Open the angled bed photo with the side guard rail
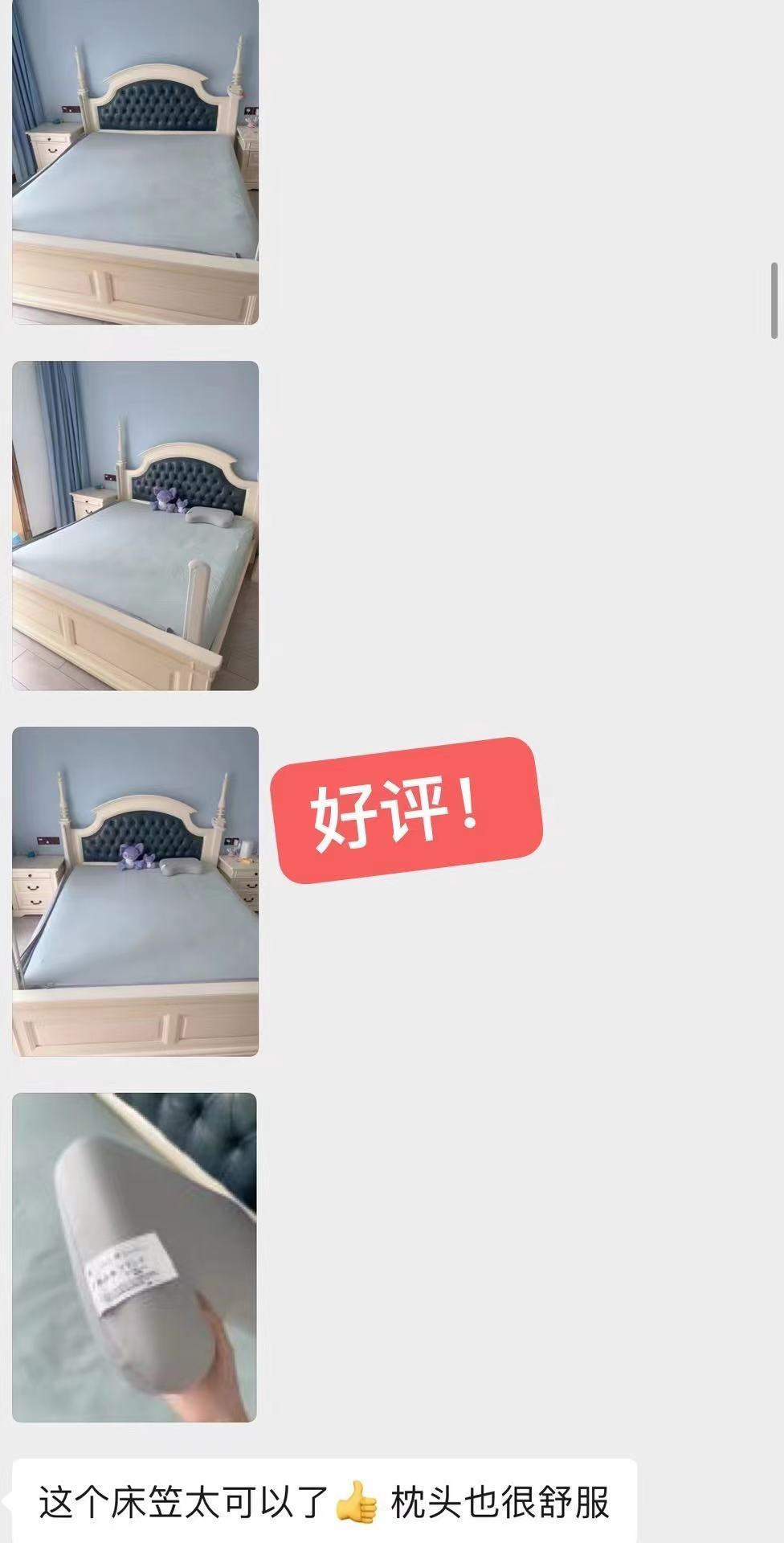784x1543 pixels. click(135, 526)
